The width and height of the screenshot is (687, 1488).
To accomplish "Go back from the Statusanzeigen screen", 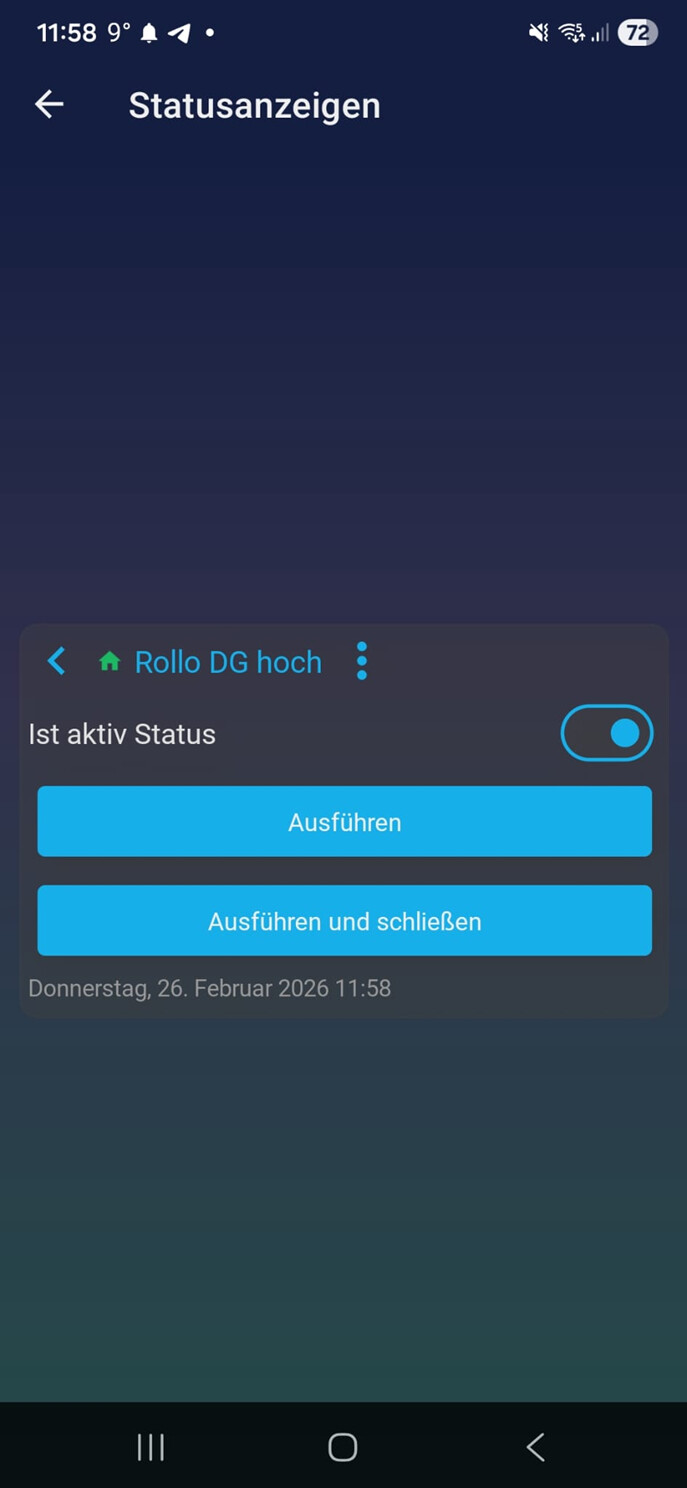I will pyautogui.click(x=49, y=105).
